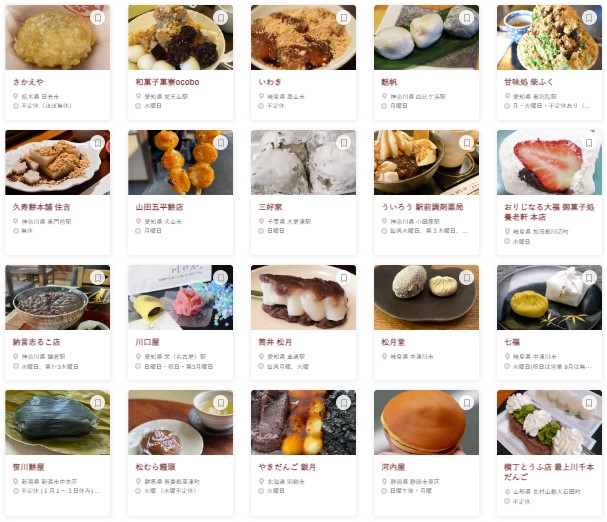Bookmark 横丁とうふ店 最上川千本だんご
This screenshot has width=607, height=522.
point(589,402)
